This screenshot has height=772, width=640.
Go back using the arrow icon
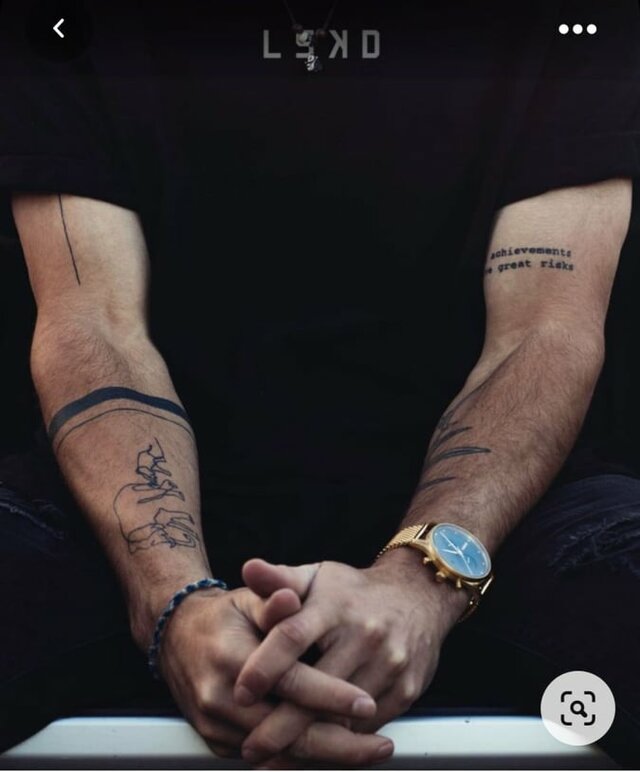pos(58,29)
